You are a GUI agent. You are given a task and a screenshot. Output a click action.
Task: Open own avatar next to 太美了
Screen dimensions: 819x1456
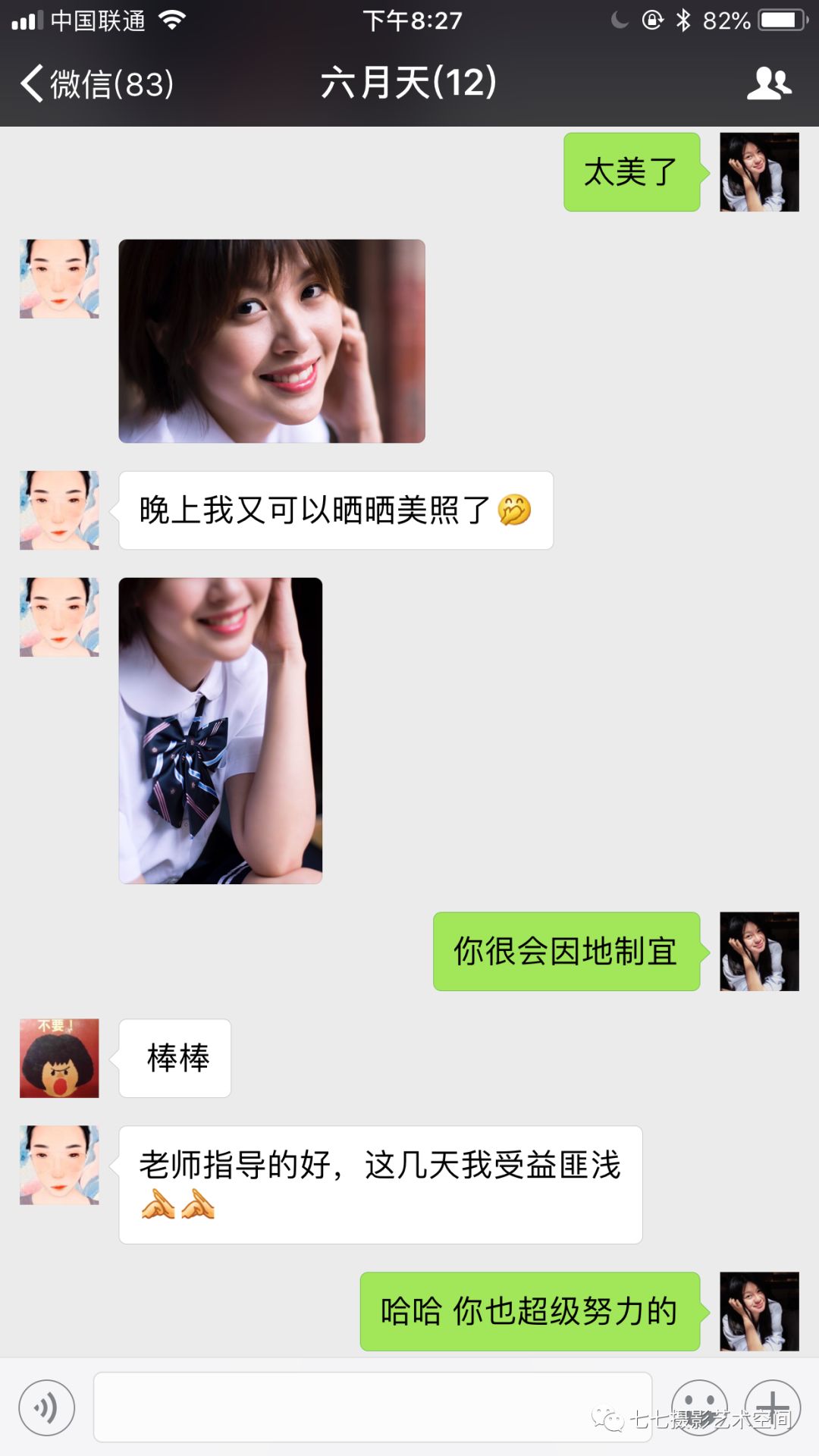pos(759,172)
